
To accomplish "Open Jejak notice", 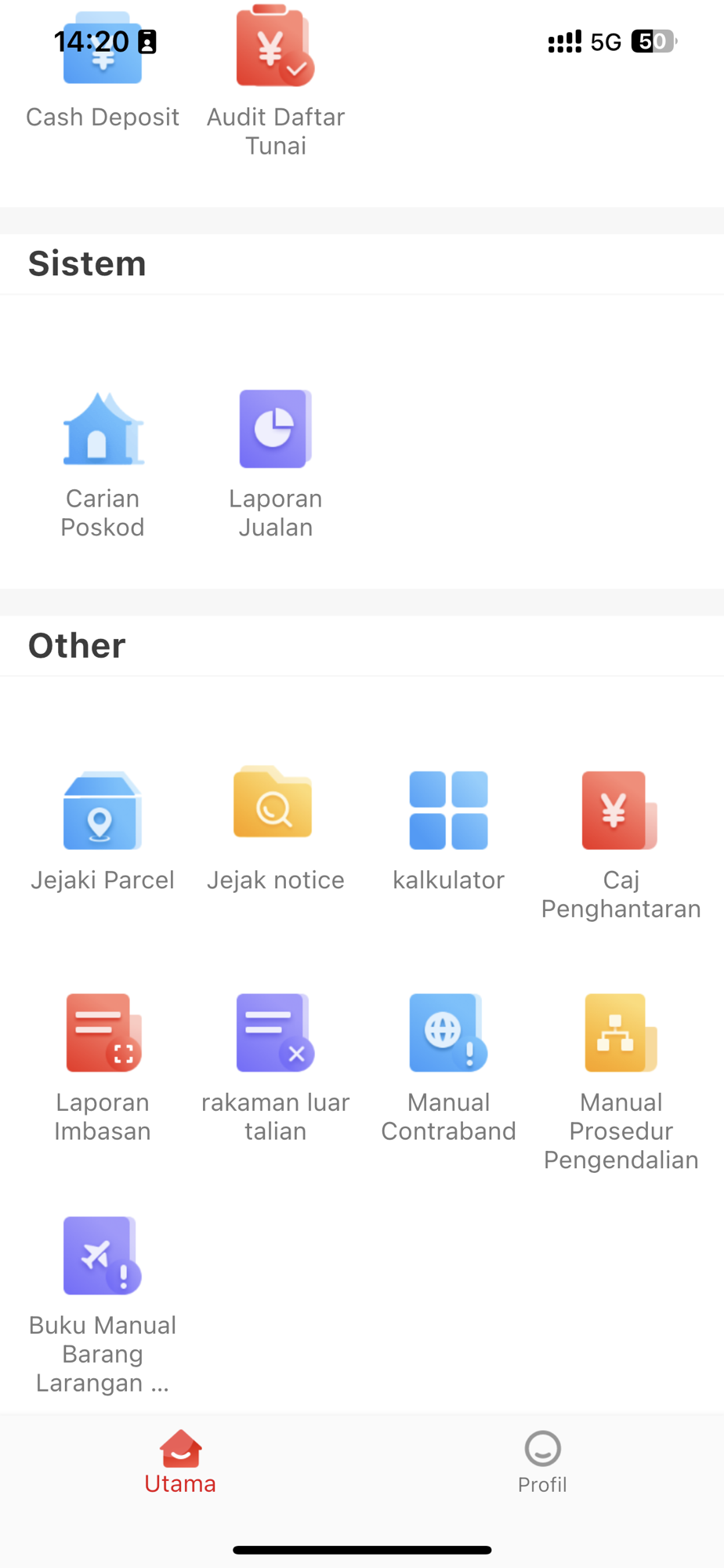I will [x=276, y=829].
